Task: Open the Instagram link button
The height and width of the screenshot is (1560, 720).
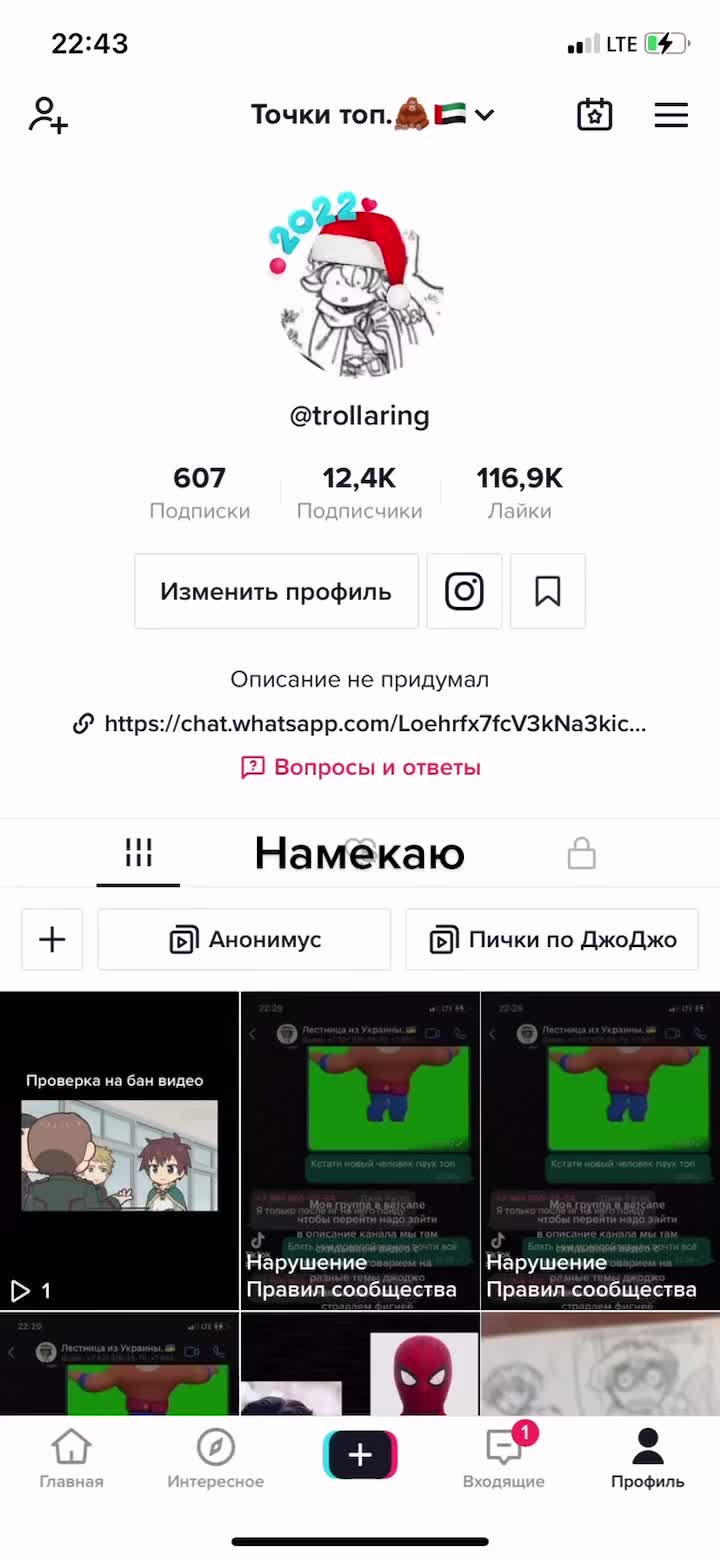Action: 464,591
